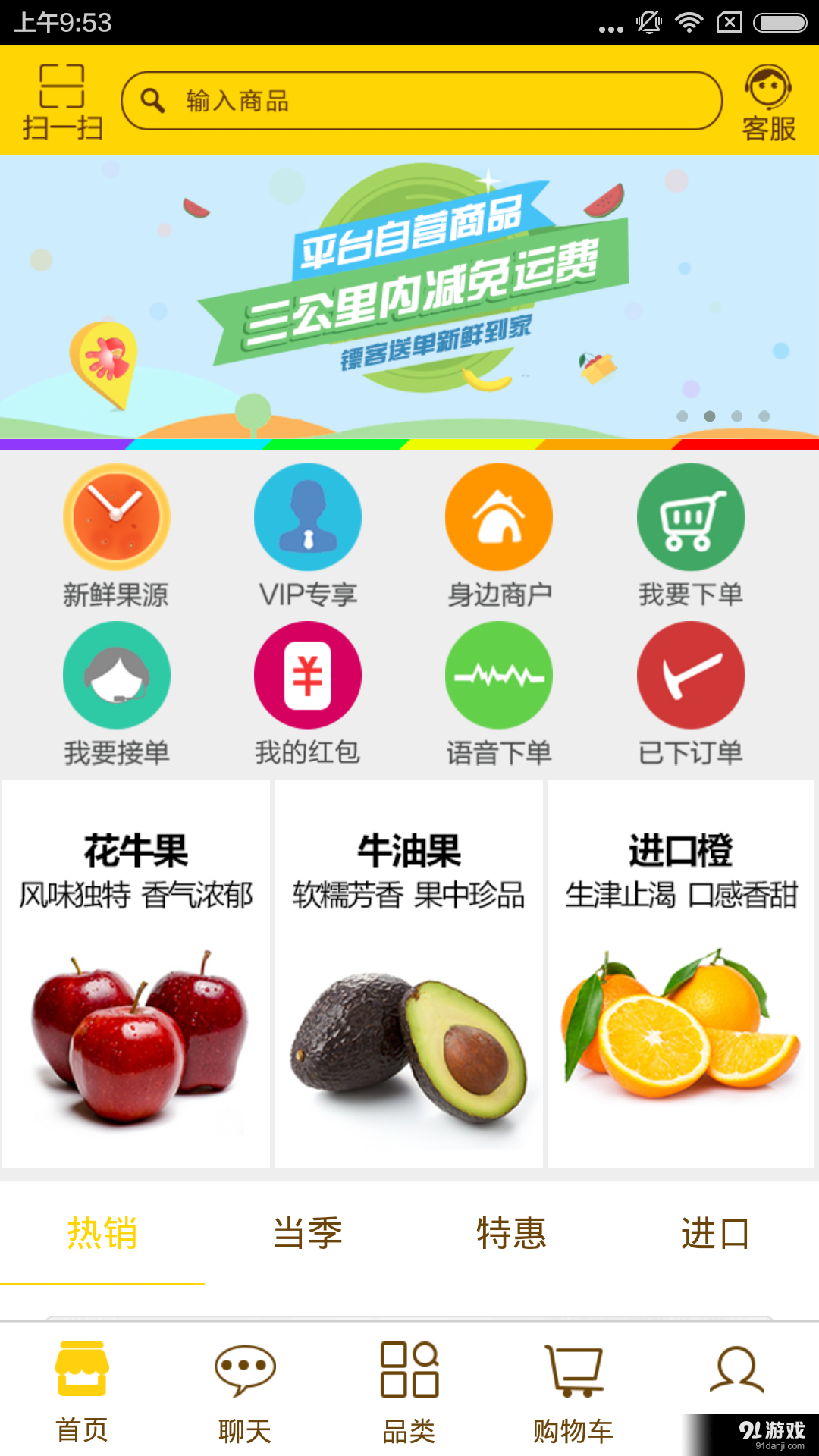Screen dimensions: 819x1456
Task: Open 我的红包 red packet wallet
Action: (x=307, y=673)
